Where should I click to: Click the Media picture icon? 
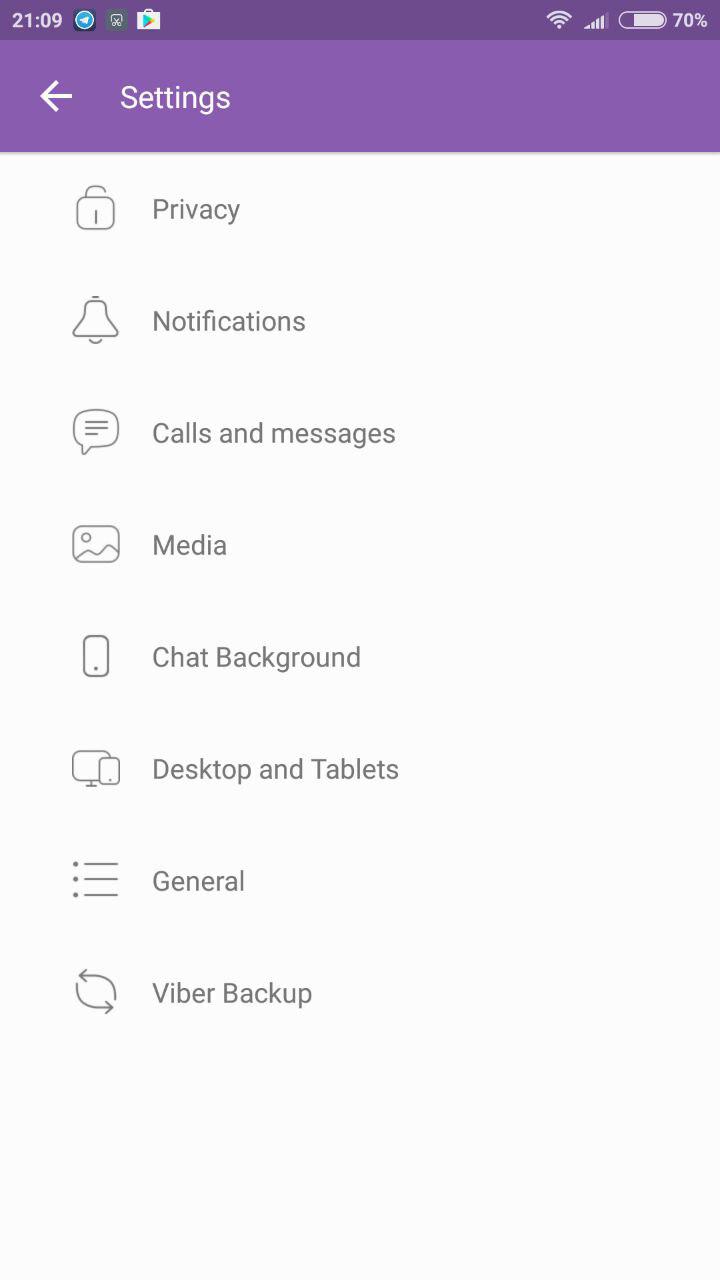pos(95,544)
